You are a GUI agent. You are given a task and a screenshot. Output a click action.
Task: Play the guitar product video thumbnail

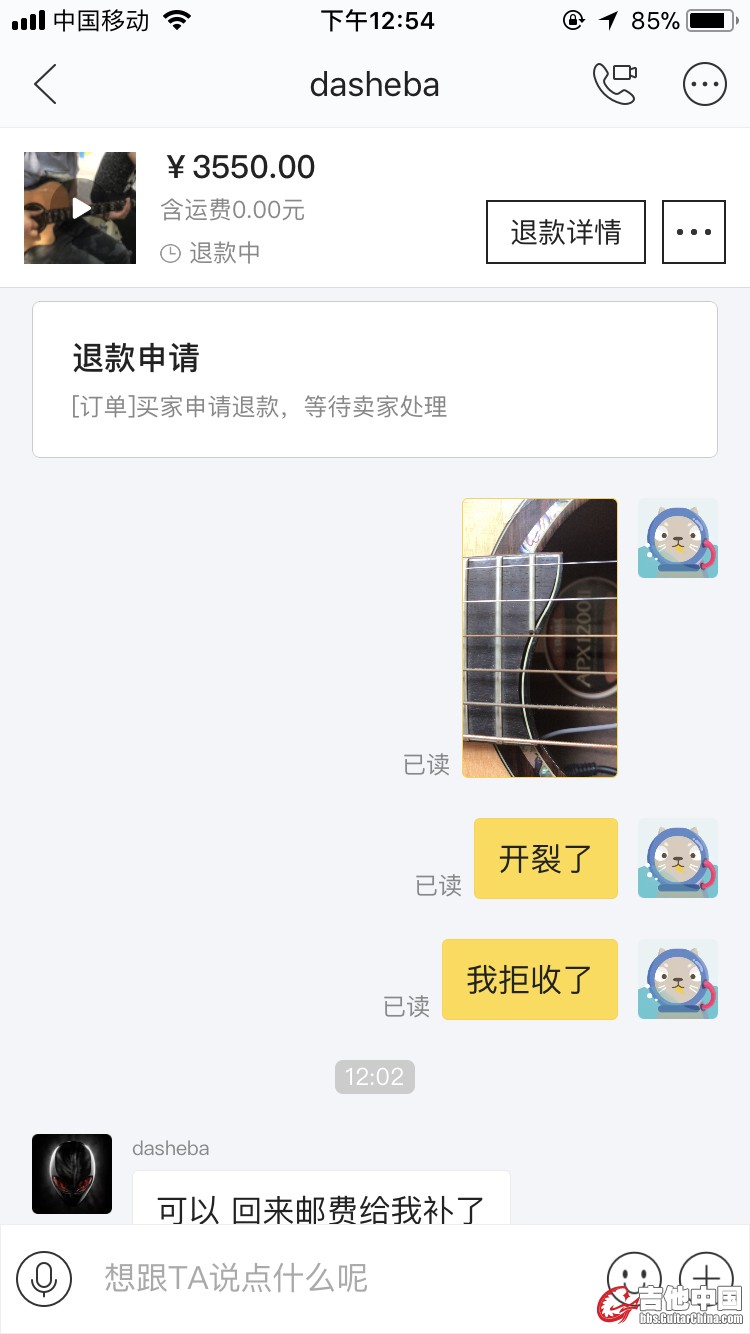point(80,208)
